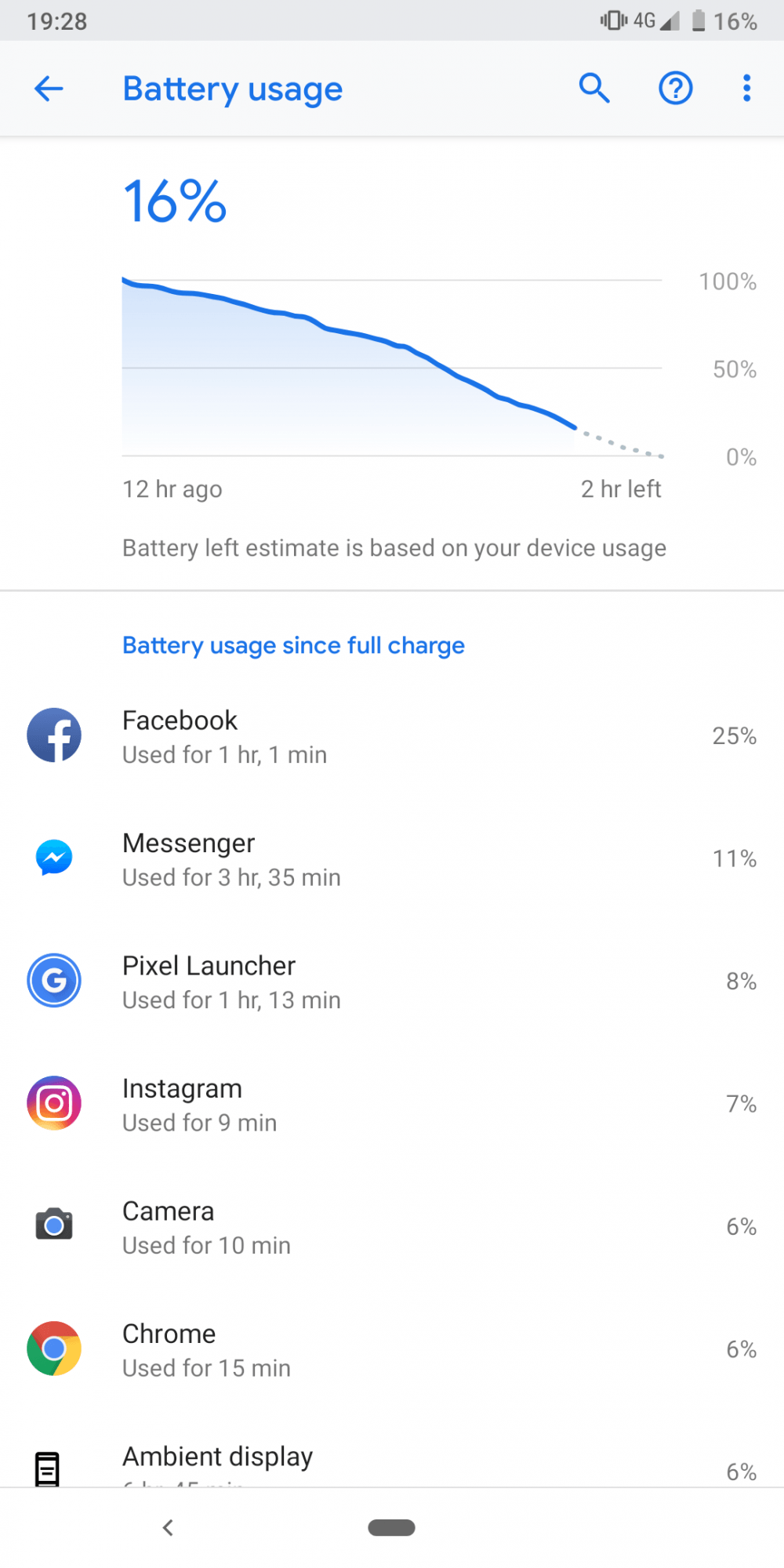View Camera battery usage details

coord(392,1227)
